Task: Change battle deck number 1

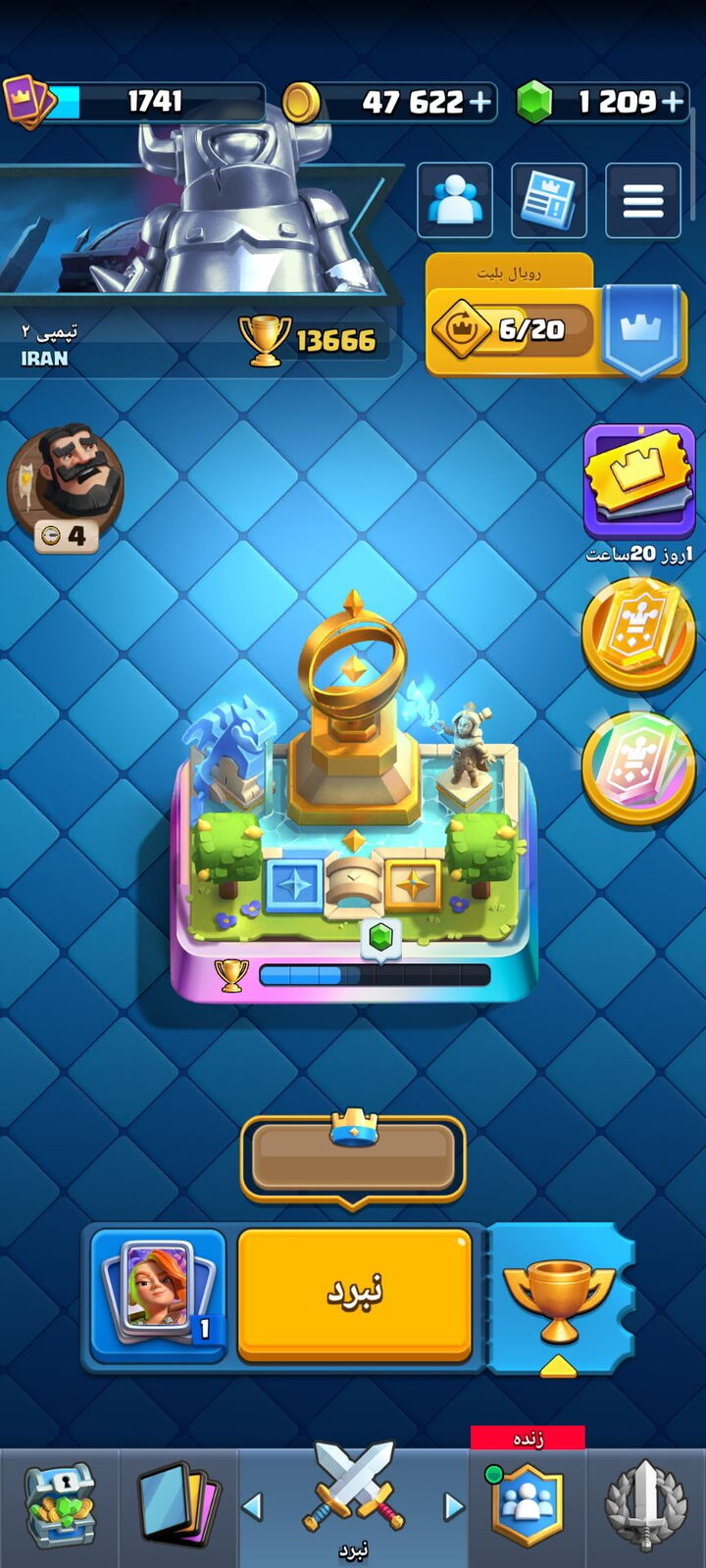Action: click(x=159, y=1294)
